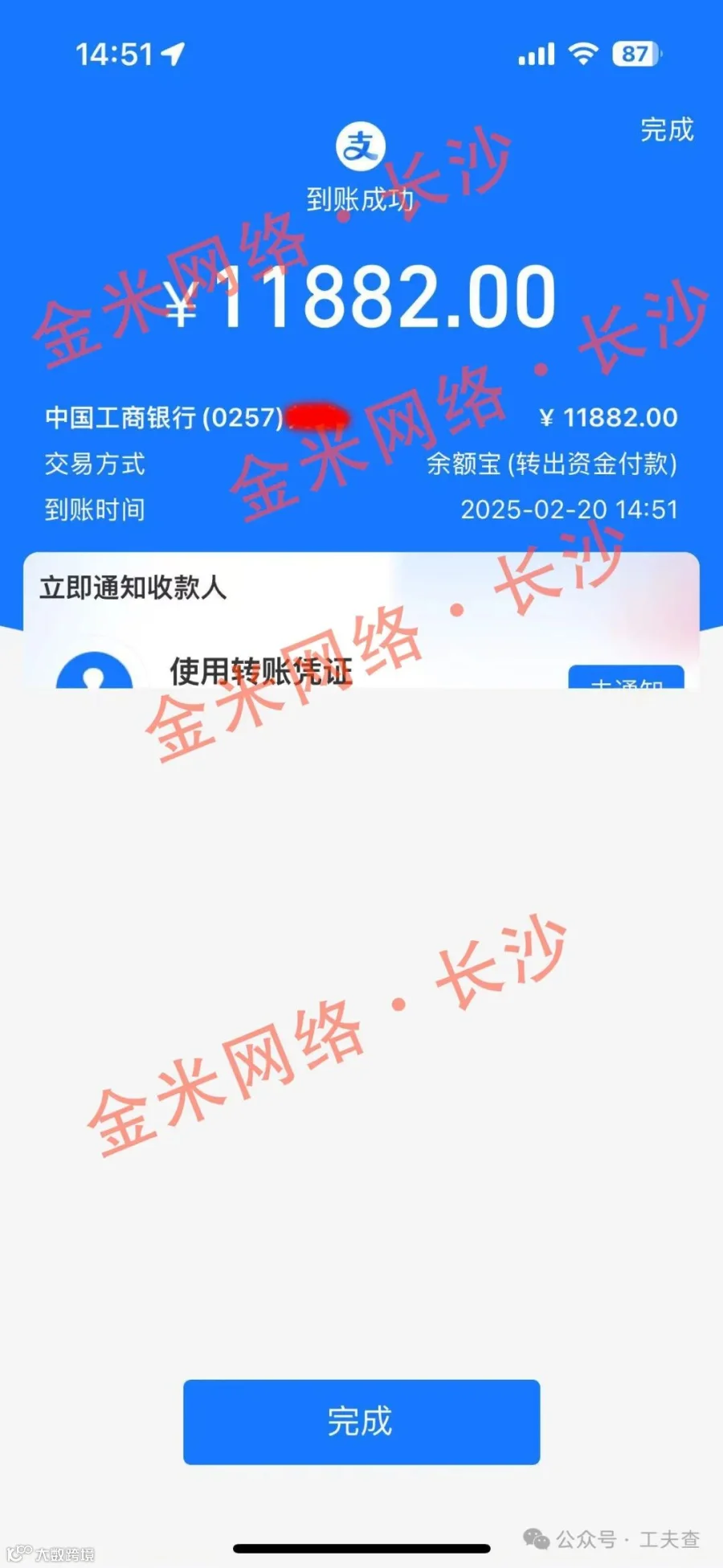
Task: Tap the large blue 完成 button
Action: coord(361,1422)
